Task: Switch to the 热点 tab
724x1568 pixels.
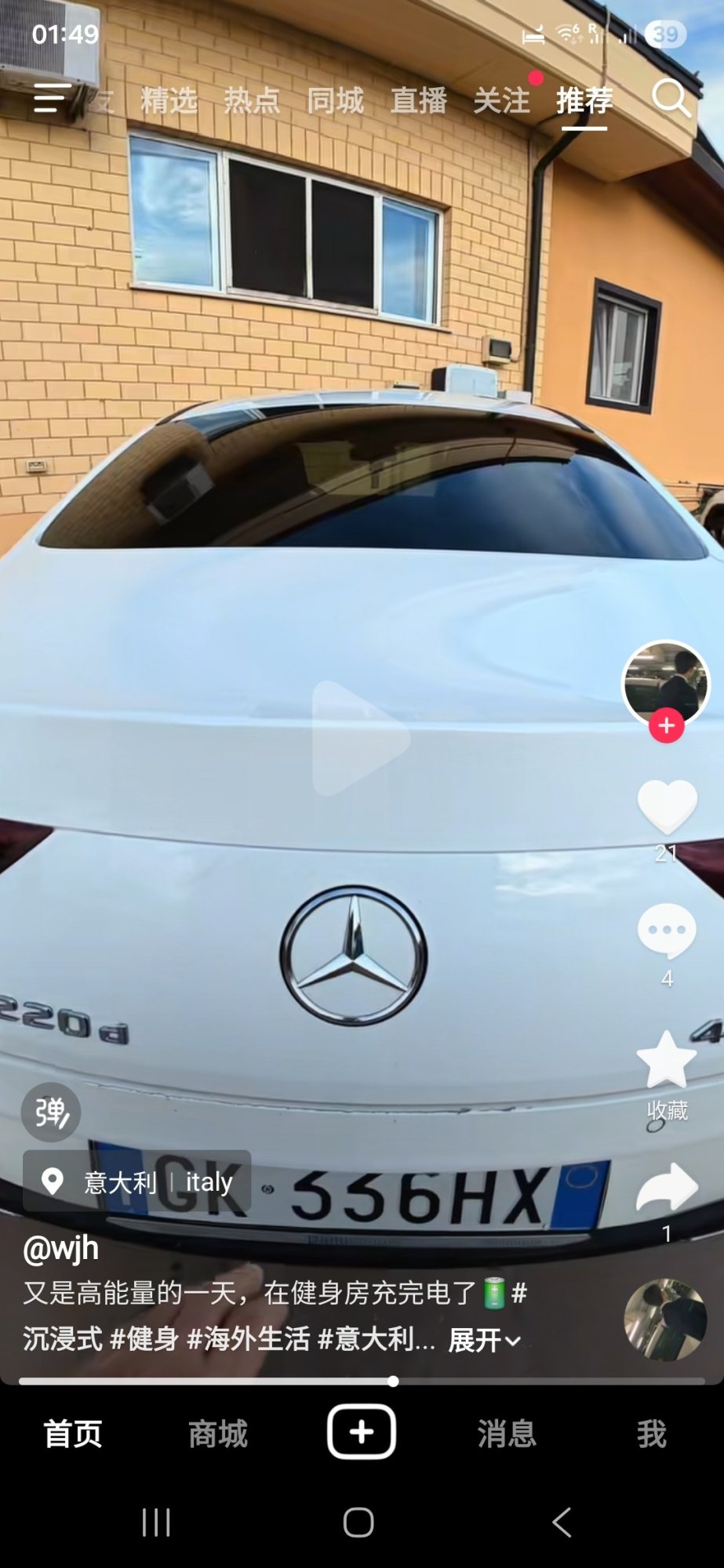Action: (x=252, y=100)
